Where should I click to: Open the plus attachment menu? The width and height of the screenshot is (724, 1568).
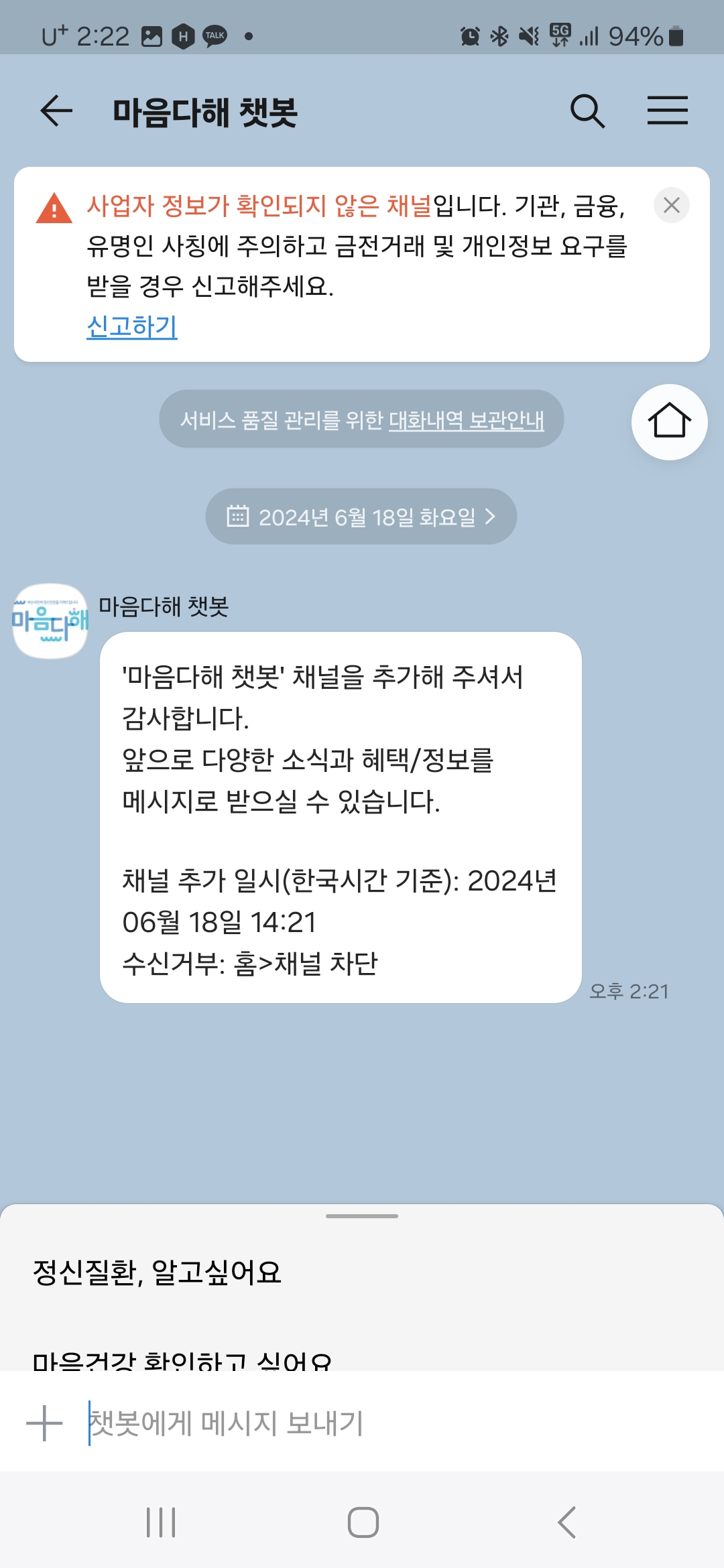coord(44,1423)
